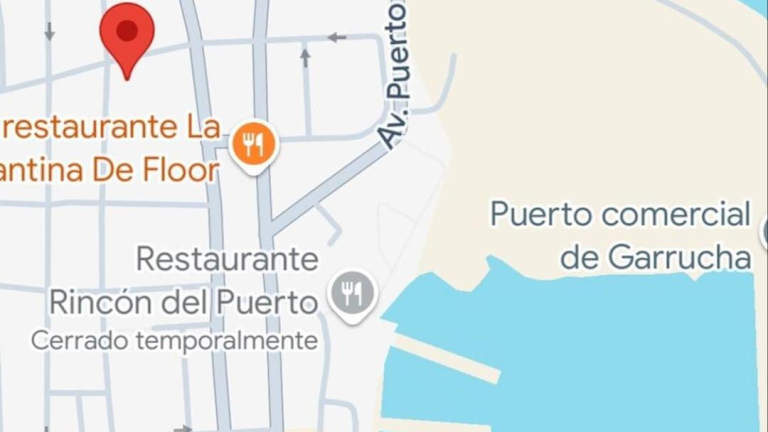This screenshot has height=432, width=768.
Task: Open Restaurante La Cantina De Floor marker
Action: point(254,146)
